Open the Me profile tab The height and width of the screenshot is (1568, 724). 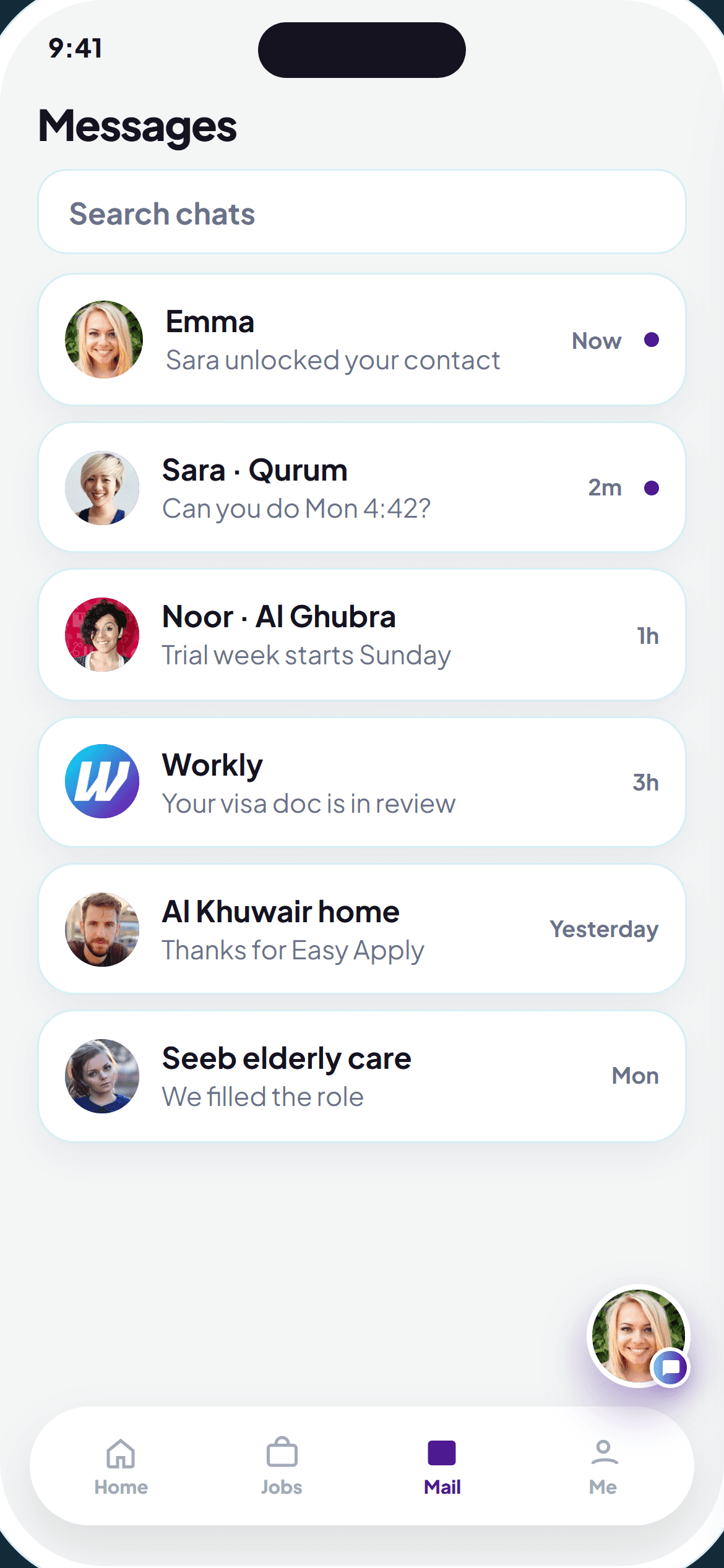(x=603, y=1467)
